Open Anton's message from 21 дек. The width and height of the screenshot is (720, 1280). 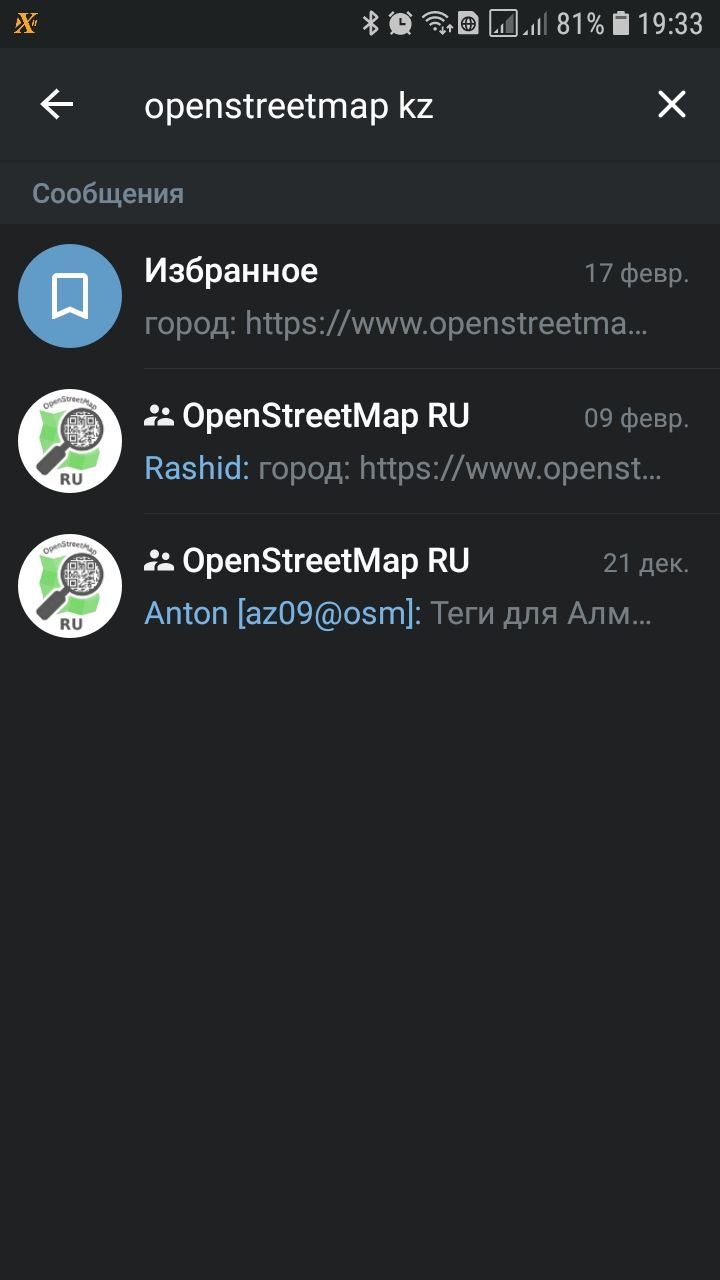(360, 586)
